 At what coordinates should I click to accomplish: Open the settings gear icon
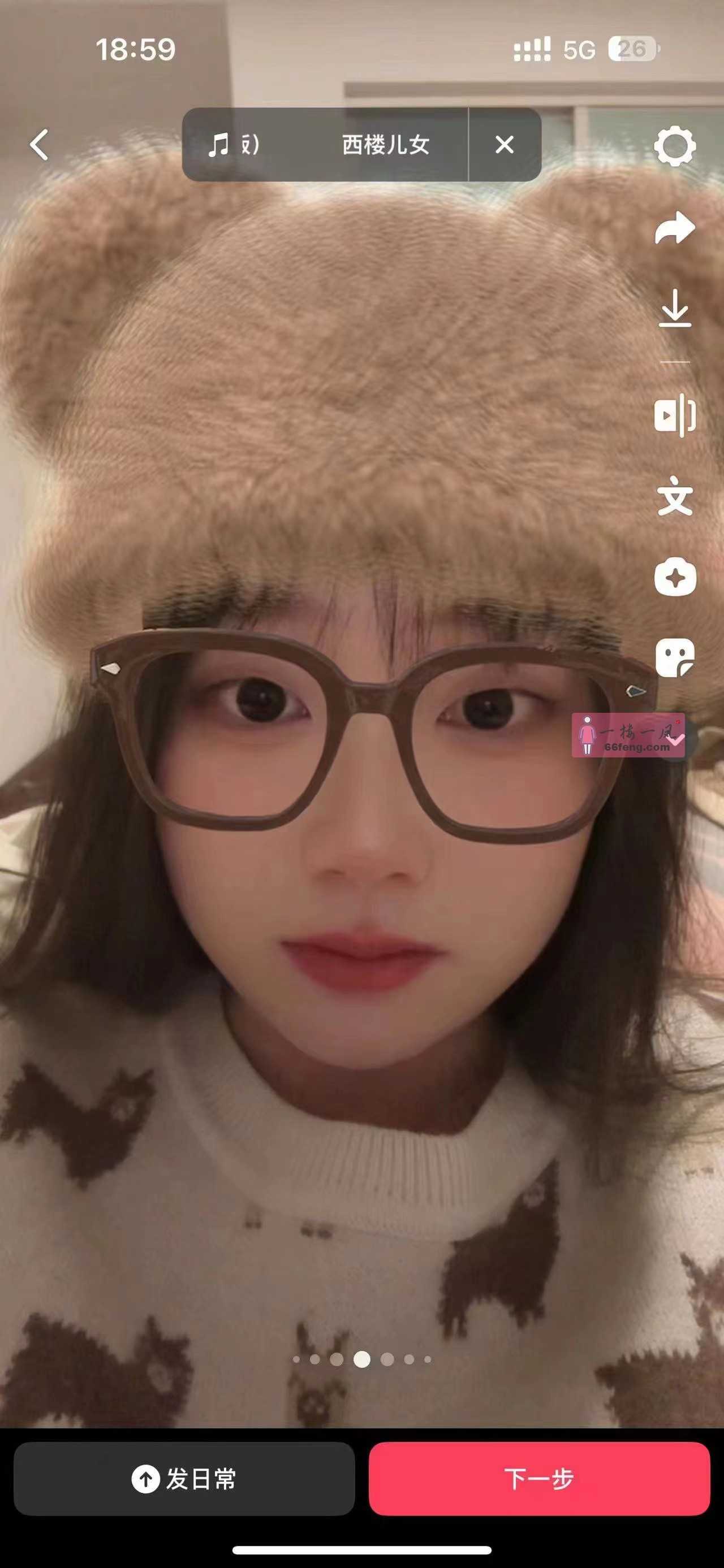[675, 146]
